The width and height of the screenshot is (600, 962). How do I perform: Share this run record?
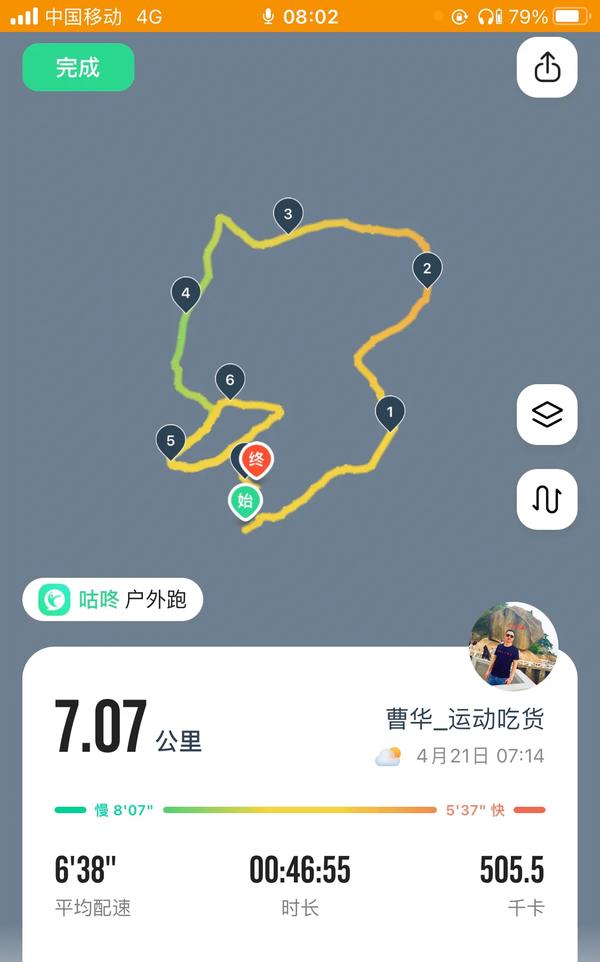click(x=547, y=67)
